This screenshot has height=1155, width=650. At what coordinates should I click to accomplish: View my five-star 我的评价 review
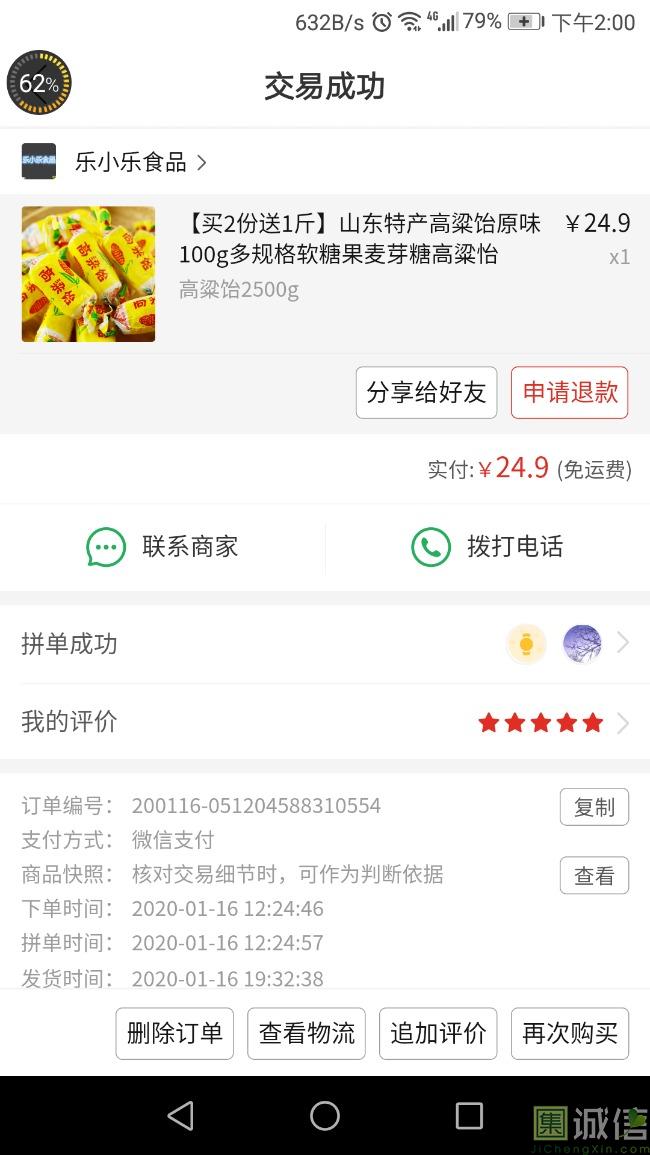point(325,722)
